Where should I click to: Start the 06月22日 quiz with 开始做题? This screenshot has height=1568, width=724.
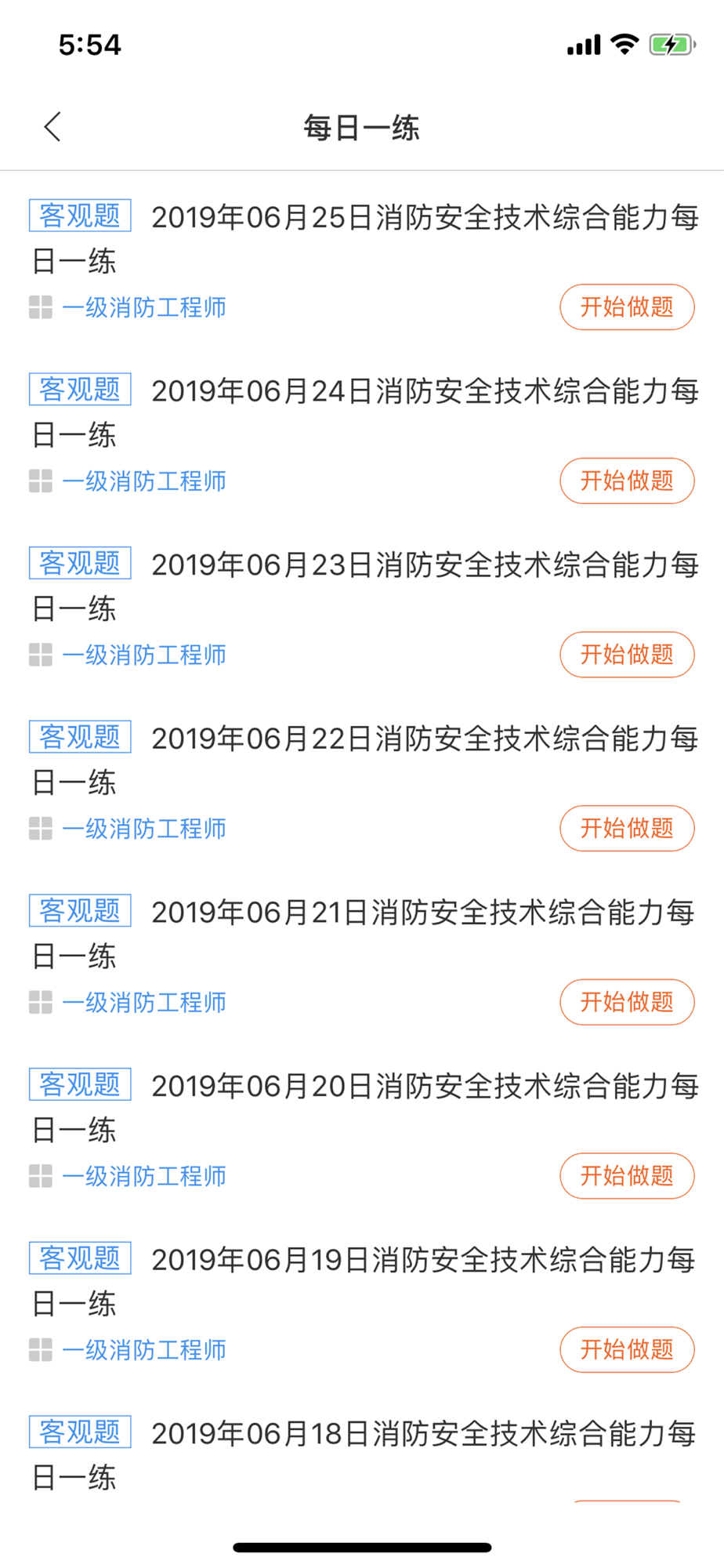pos(627,829)
